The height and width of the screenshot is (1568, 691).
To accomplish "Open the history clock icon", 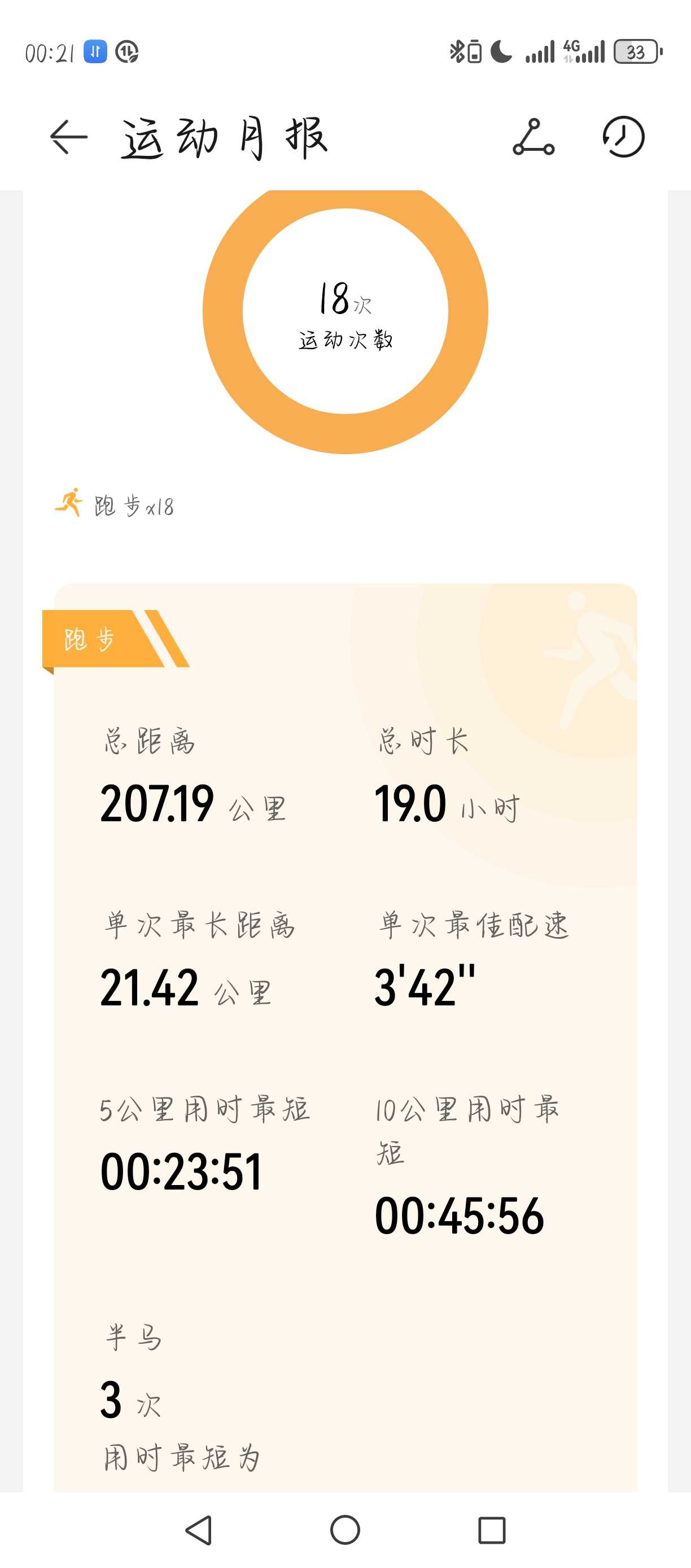I will 623,137.
